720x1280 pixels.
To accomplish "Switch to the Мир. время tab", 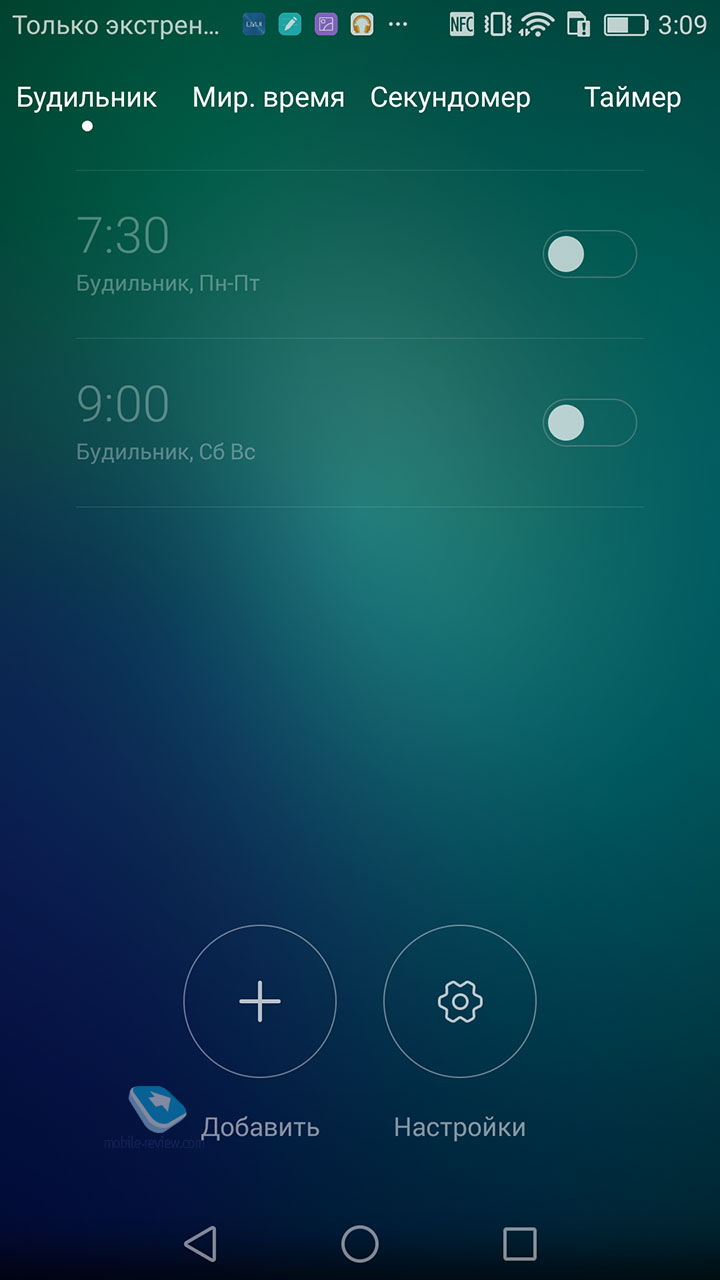I will 268,98.
